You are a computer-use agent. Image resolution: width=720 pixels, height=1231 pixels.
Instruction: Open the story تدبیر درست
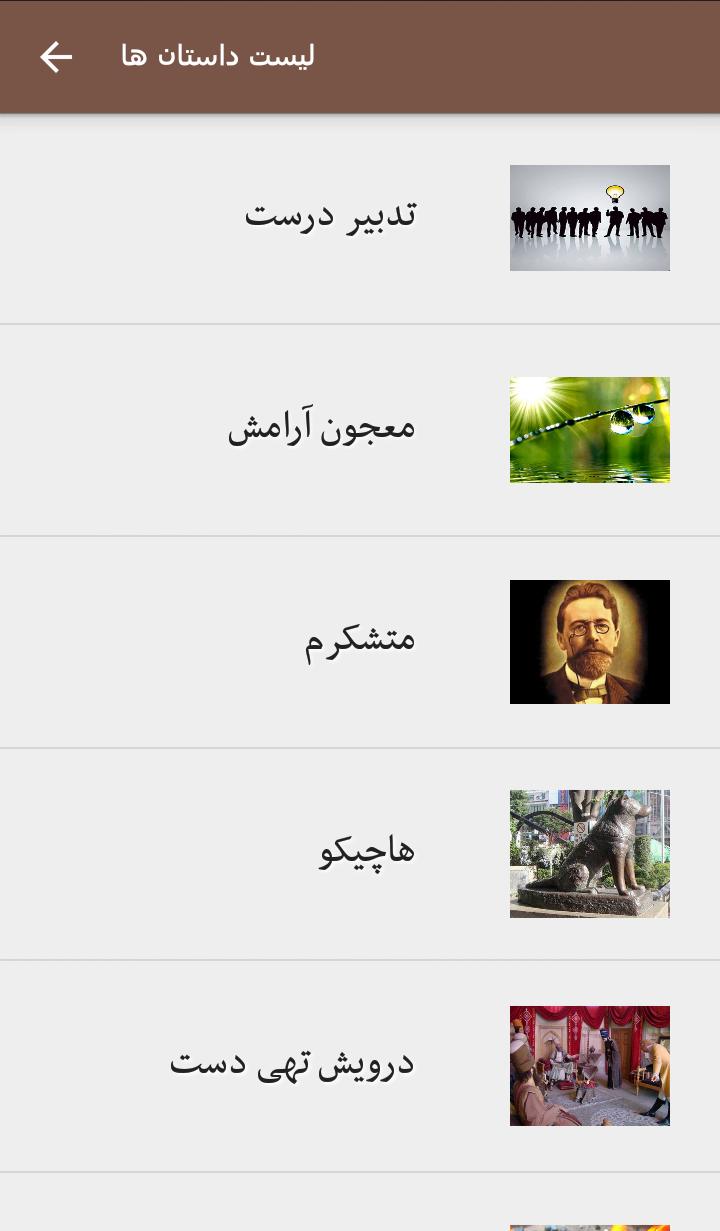click(x=331, y=216)
